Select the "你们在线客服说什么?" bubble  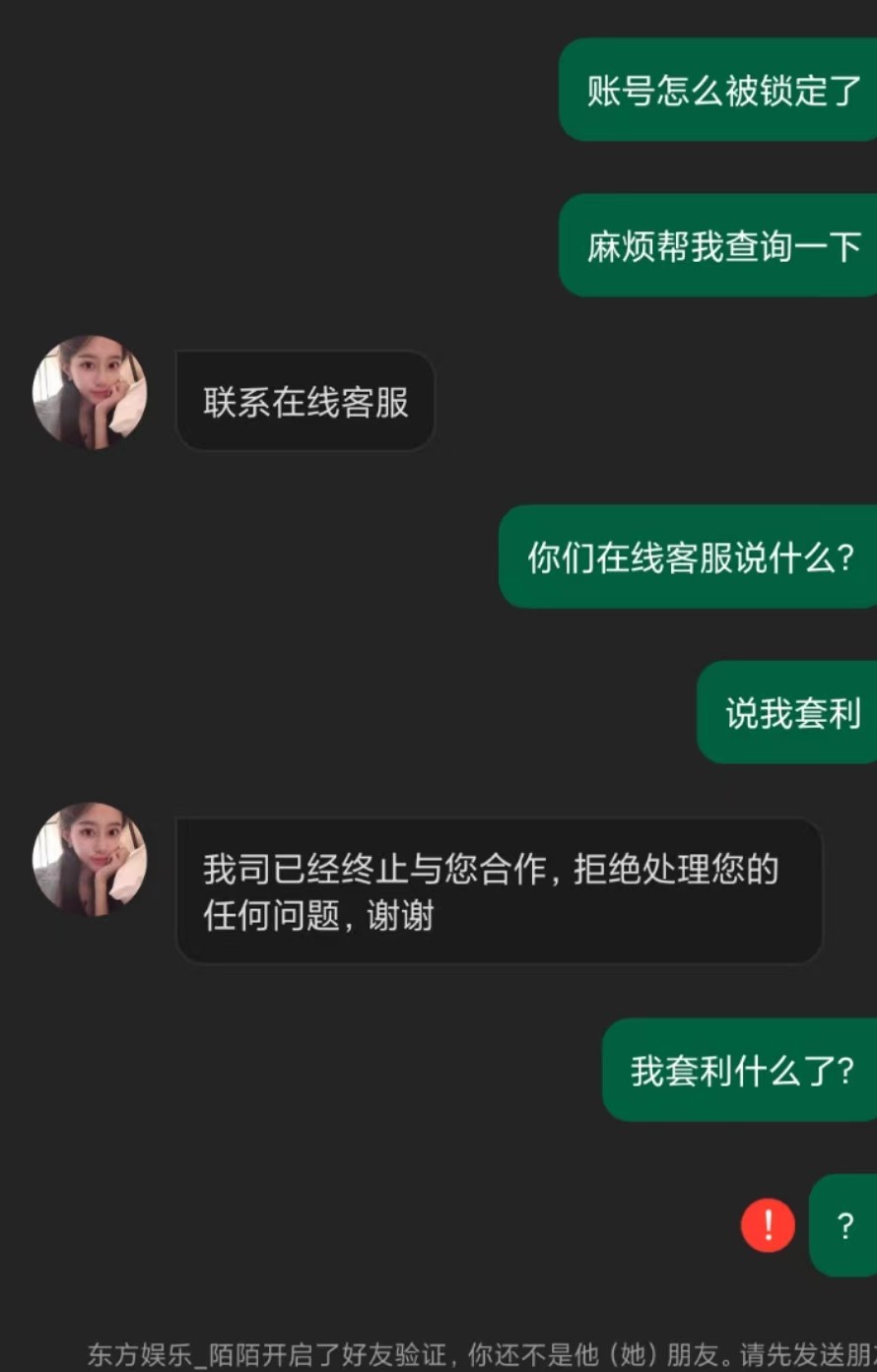coord(688,557)
